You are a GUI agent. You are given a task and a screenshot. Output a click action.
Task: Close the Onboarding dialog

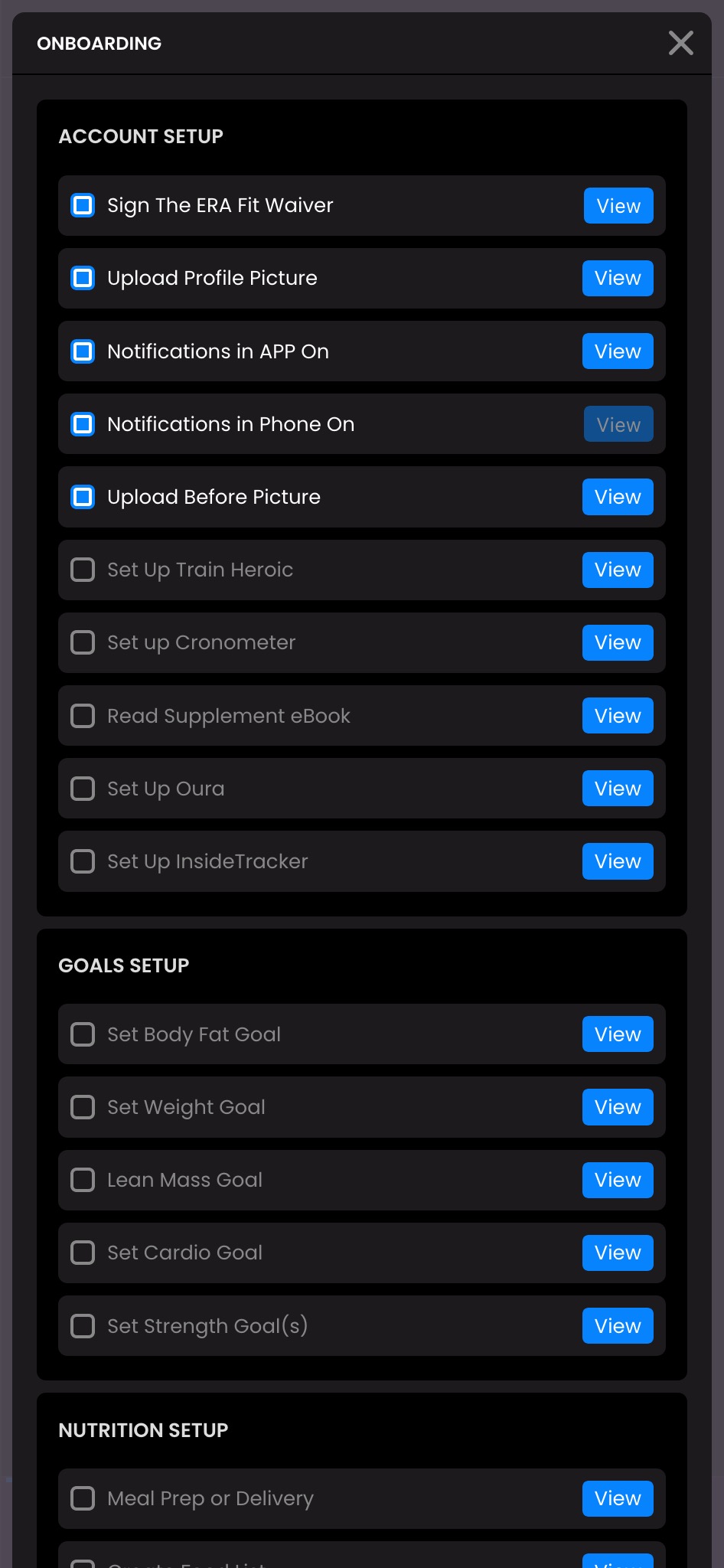click(680, 43)
